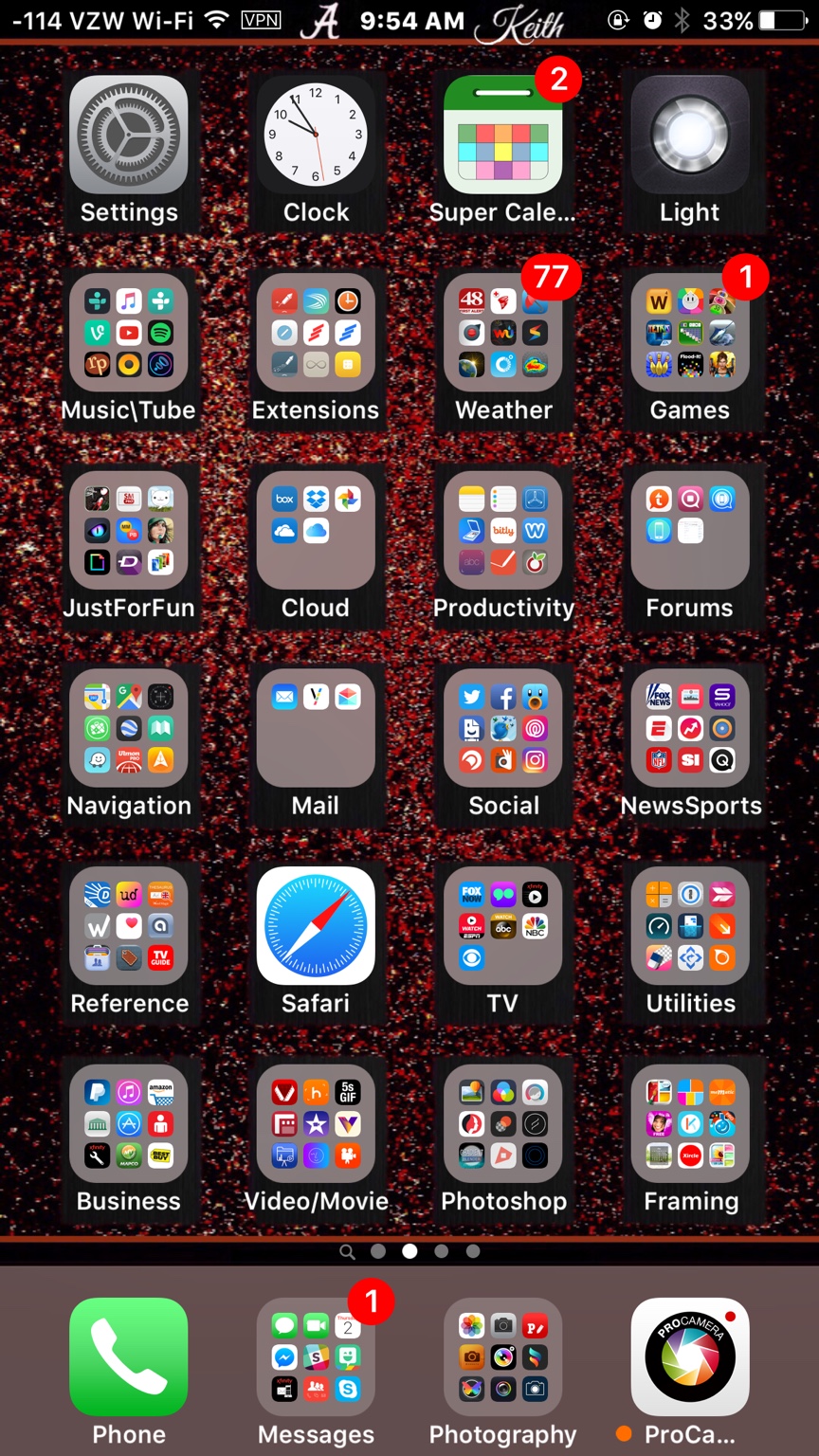The width and height of the screenshot is (819, 1456).
Task: Open the Utilities folder
Action: click(690, 925)
